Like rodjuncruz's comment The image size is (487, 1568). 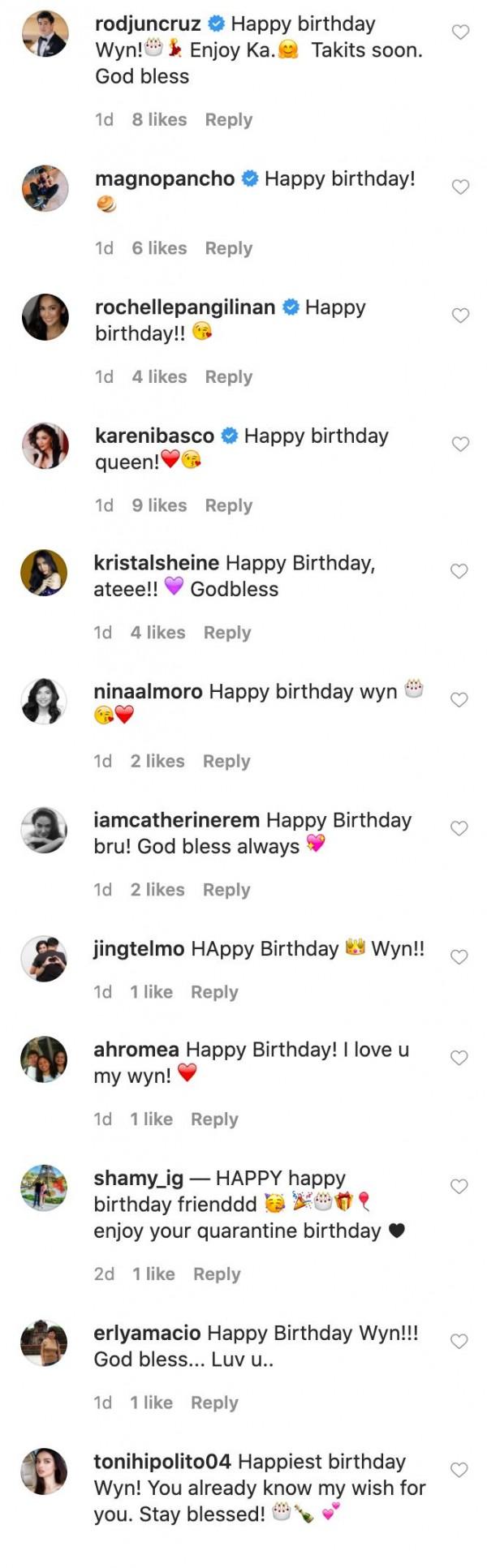[x=460, y=32]
